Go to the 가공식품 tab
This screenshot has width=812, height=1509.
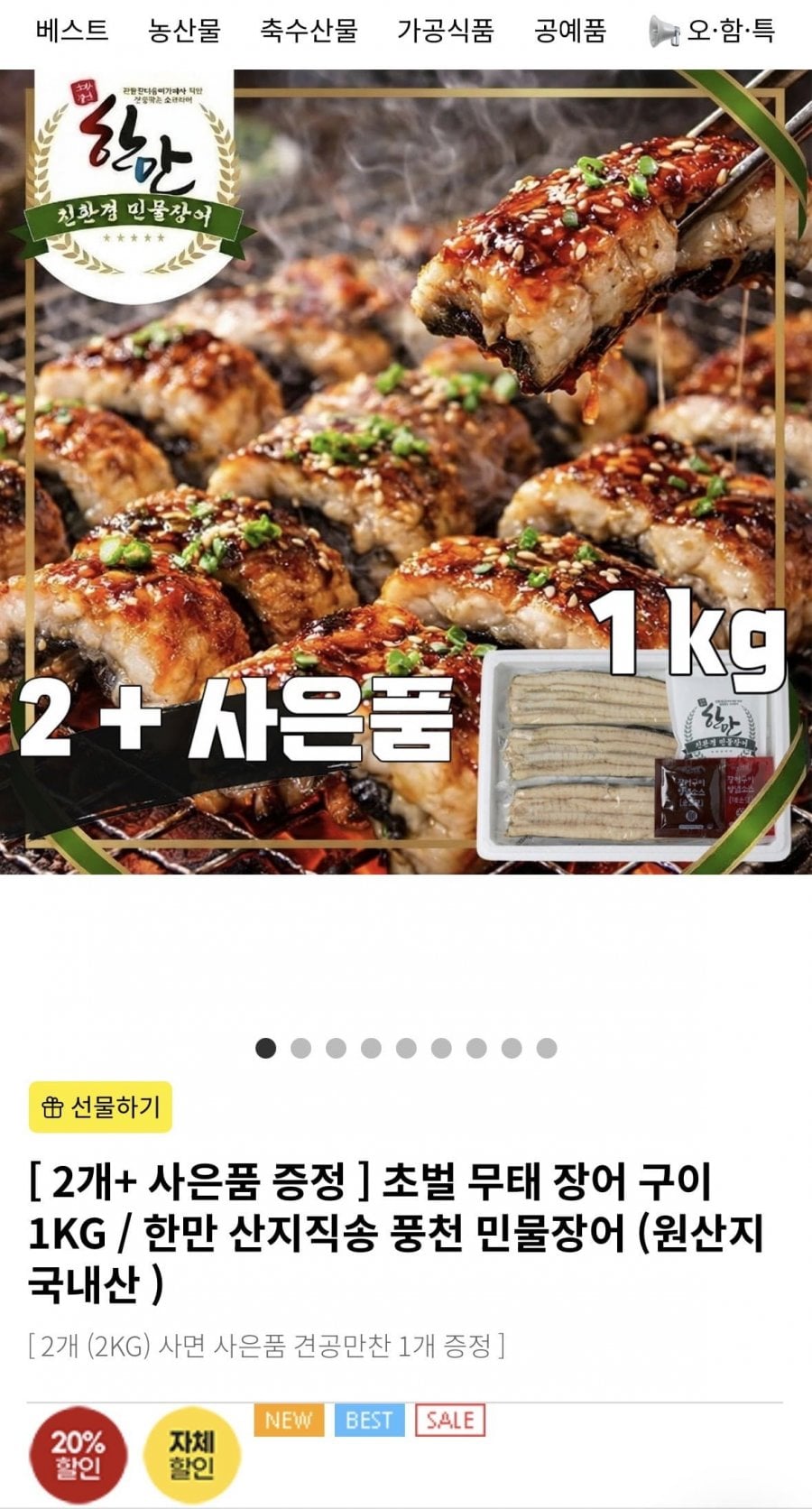[x=446, y=31]
